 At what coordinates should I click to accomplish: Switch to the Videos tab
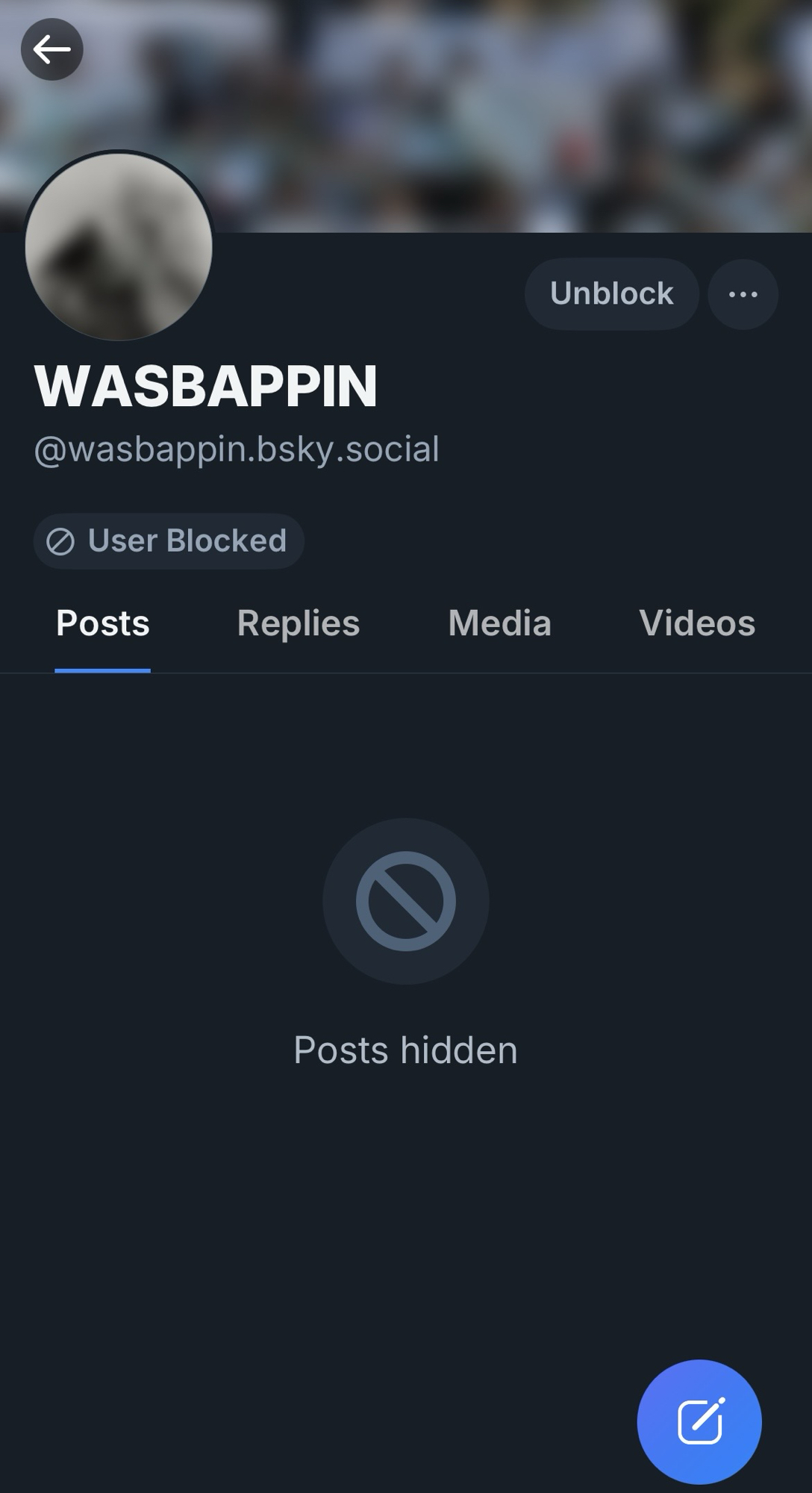696,623
